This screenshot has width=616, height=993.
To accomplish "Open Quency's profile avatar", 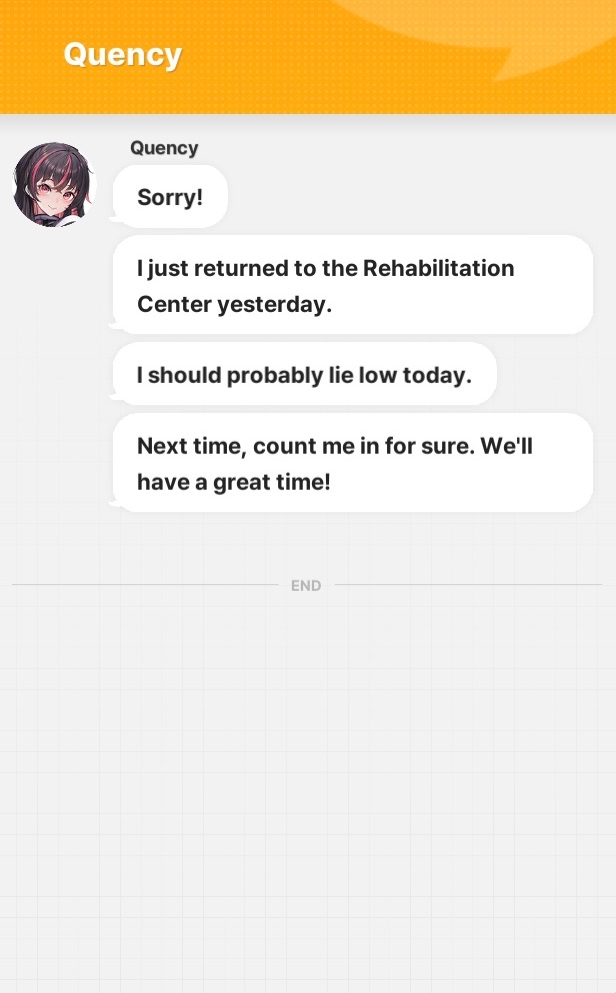I will (x=54, y=184).
